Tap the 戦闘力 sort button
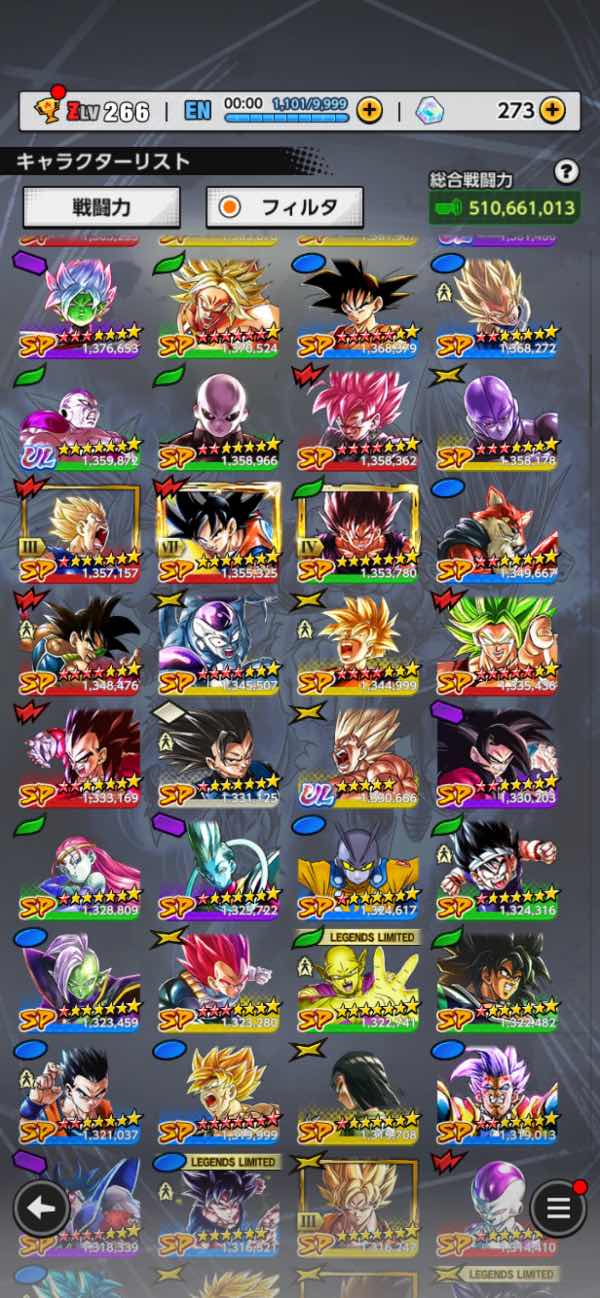The image size is (600, 1298). (101, 207)
